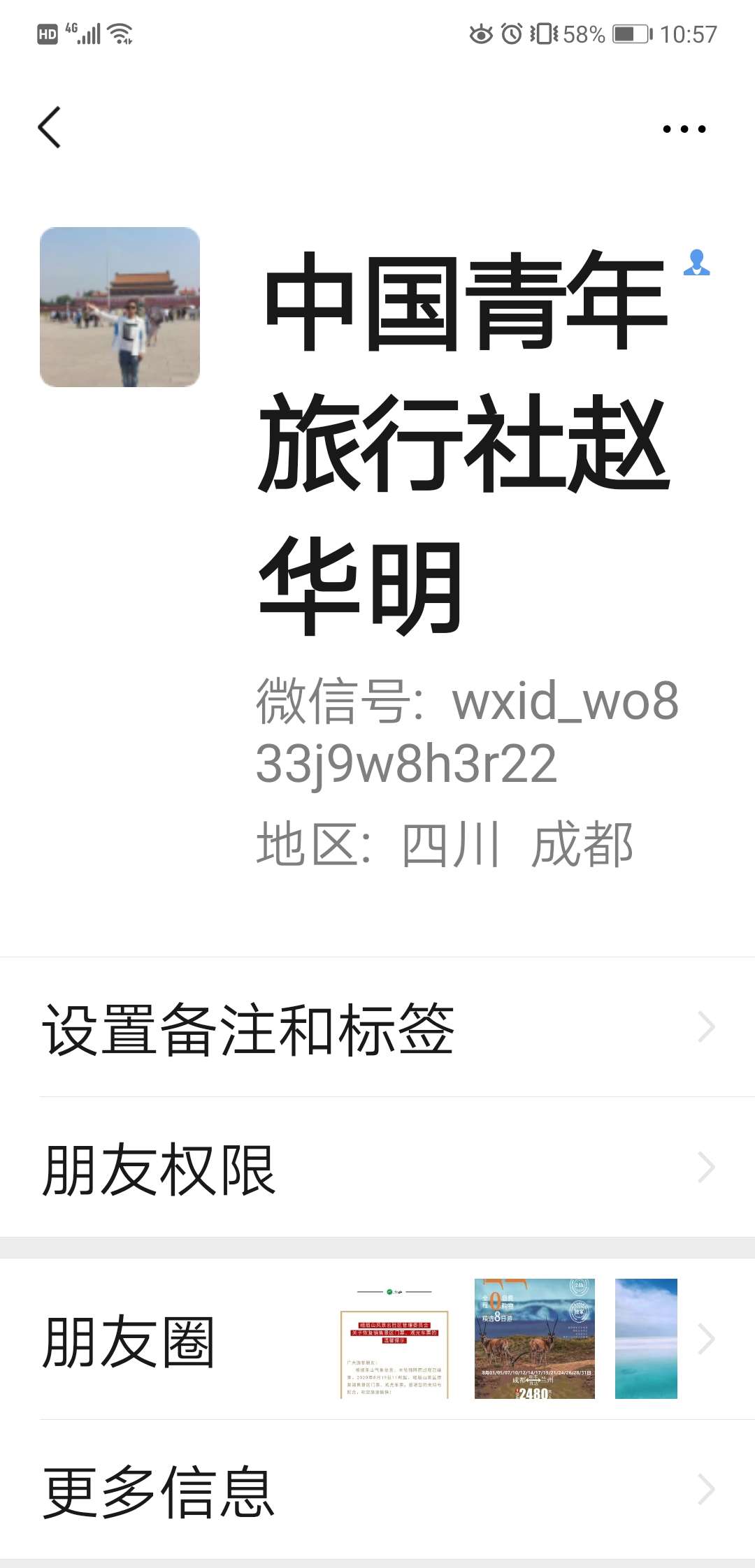Open the three-dot overflow menu

(x=684, y=129)
